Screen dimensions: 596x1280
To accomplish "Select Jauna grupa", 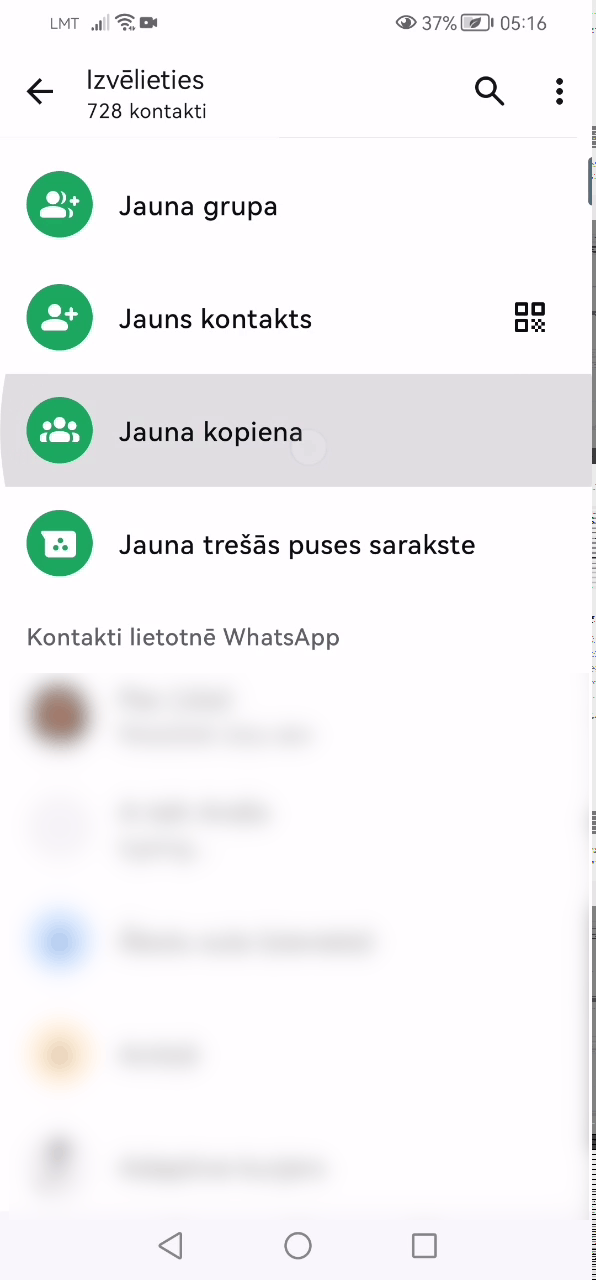I will (x=298, y=205).
